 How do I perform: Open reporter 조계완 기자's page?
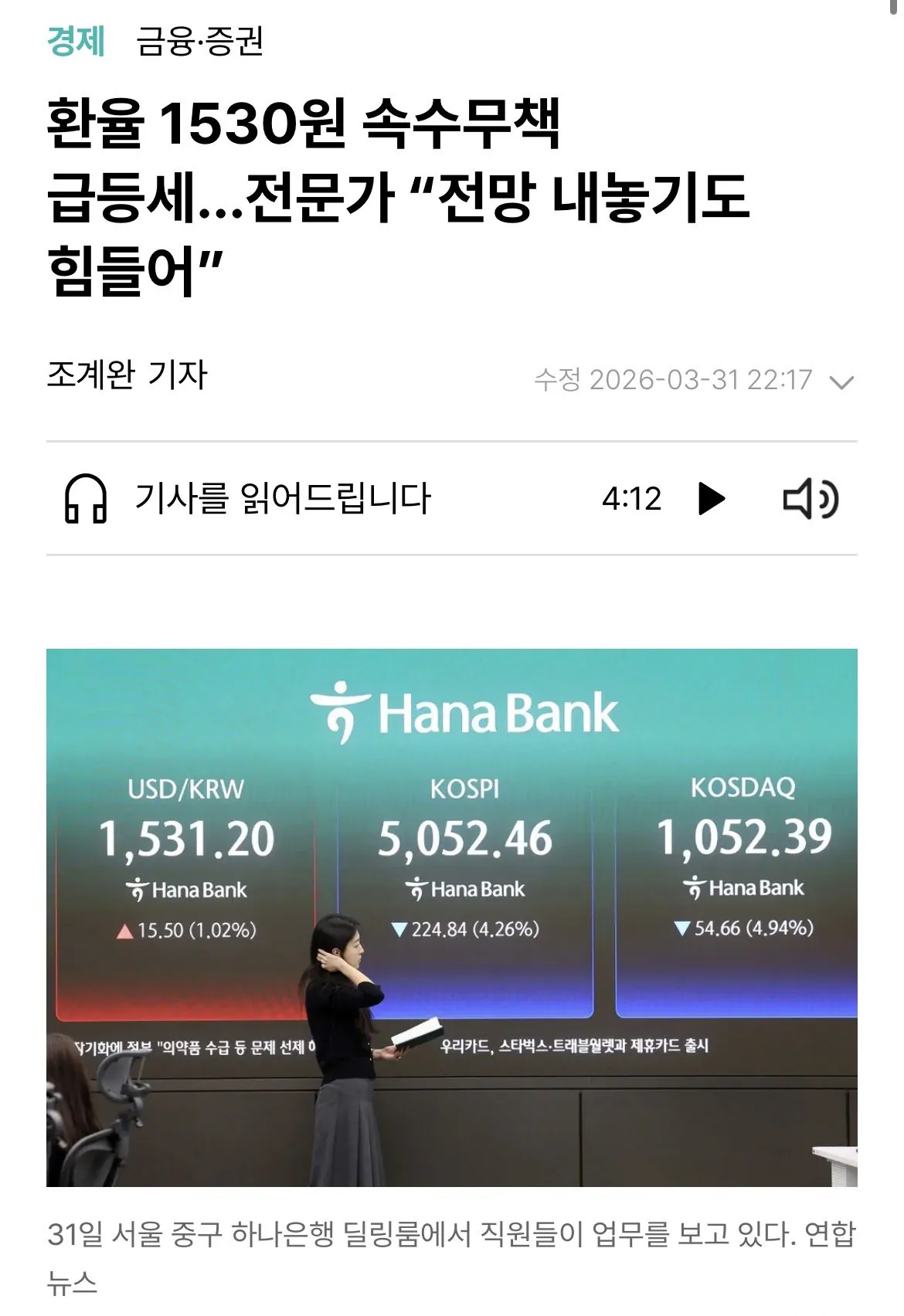[x=127, y=375]
